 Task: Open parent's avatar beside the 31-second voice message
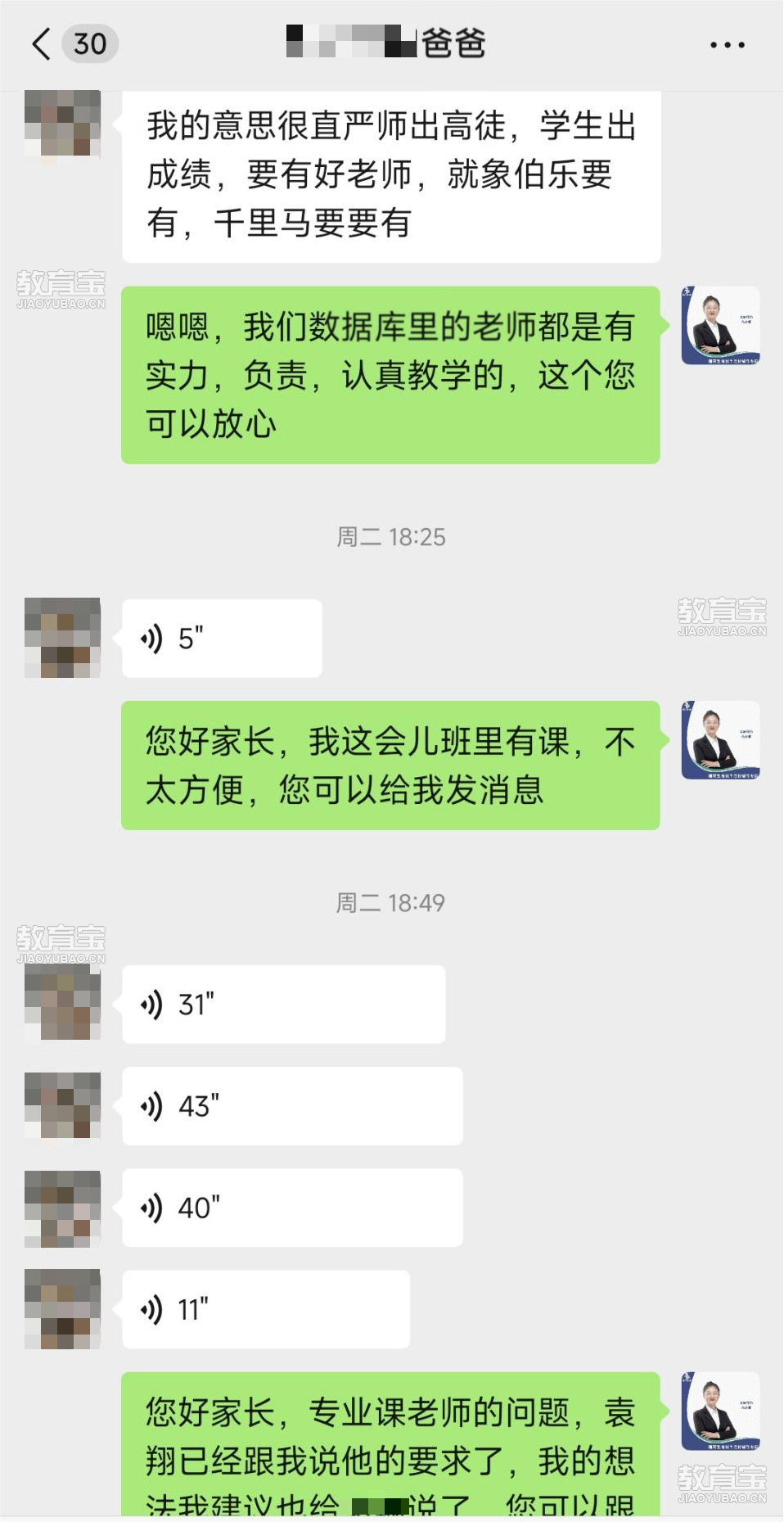coord(62,1002)
